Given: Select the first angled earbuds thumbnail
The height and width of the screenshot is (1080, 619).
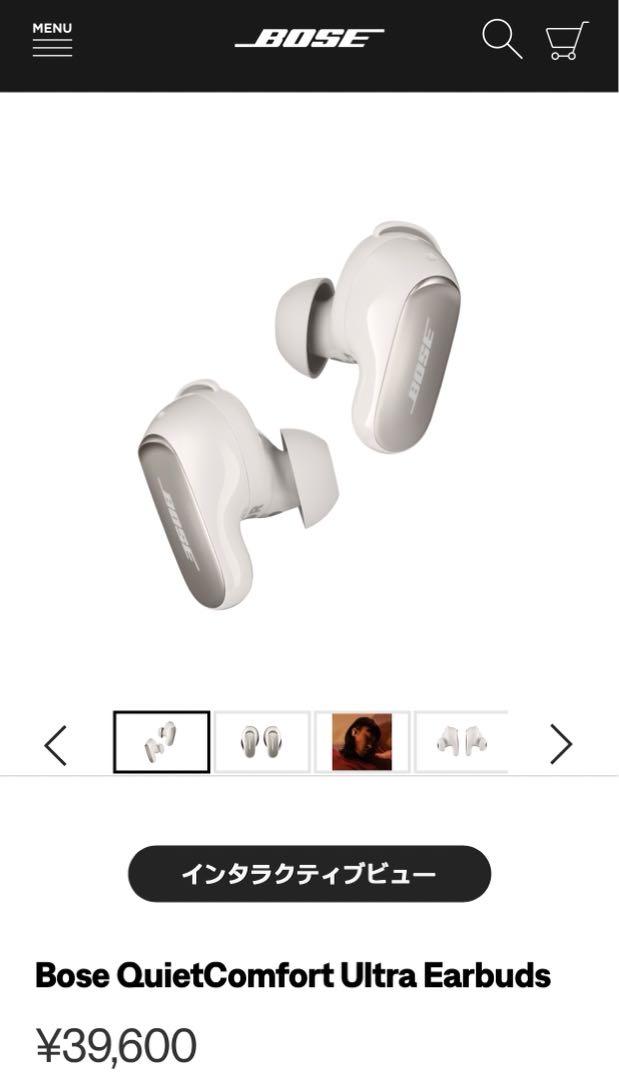Looking at the screenshot, I should (x=162, y=742).
